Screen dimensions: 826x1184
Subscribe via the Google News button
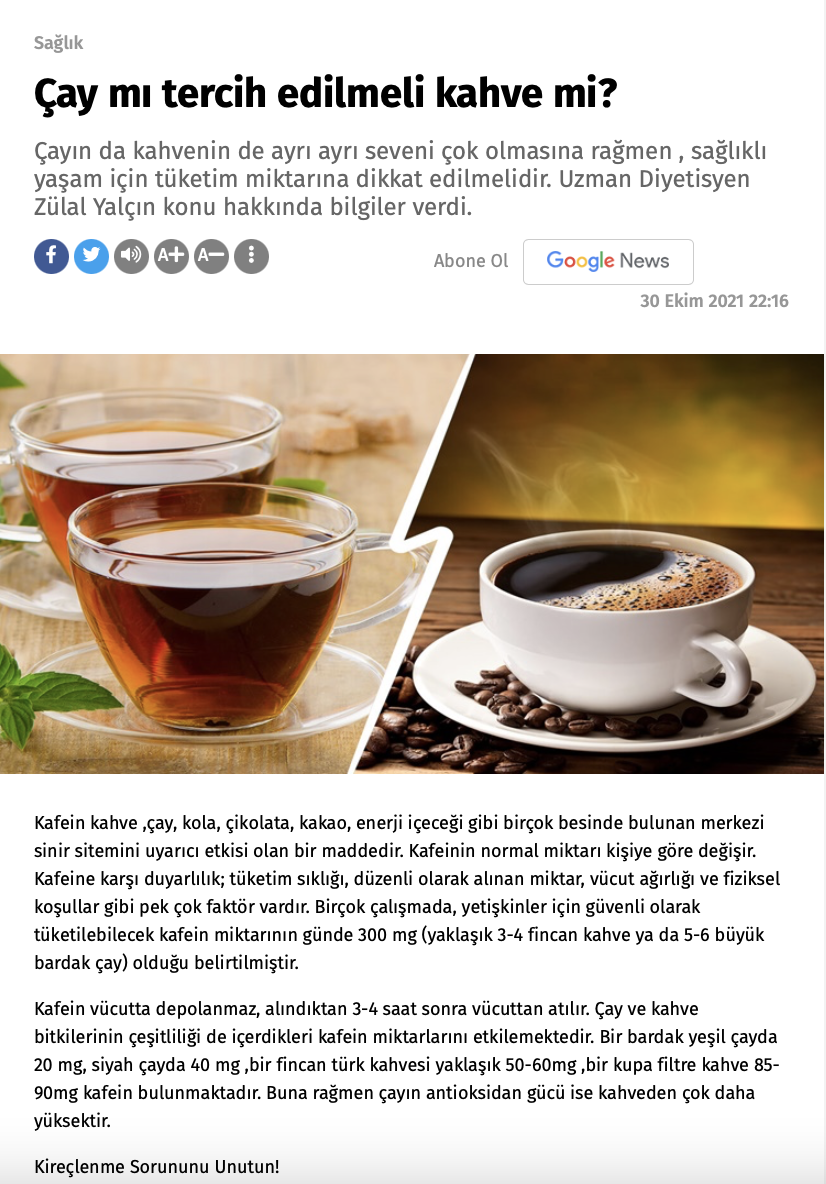[608, 261]
